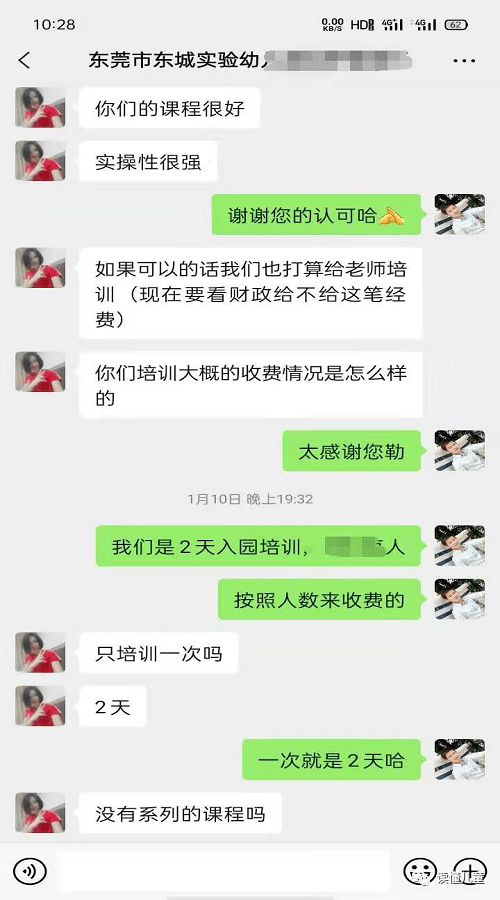The width and height of the screenshot is (500, 900).
Task: Open the chat options three-dot menu
Action: click(x=464, y=61)
